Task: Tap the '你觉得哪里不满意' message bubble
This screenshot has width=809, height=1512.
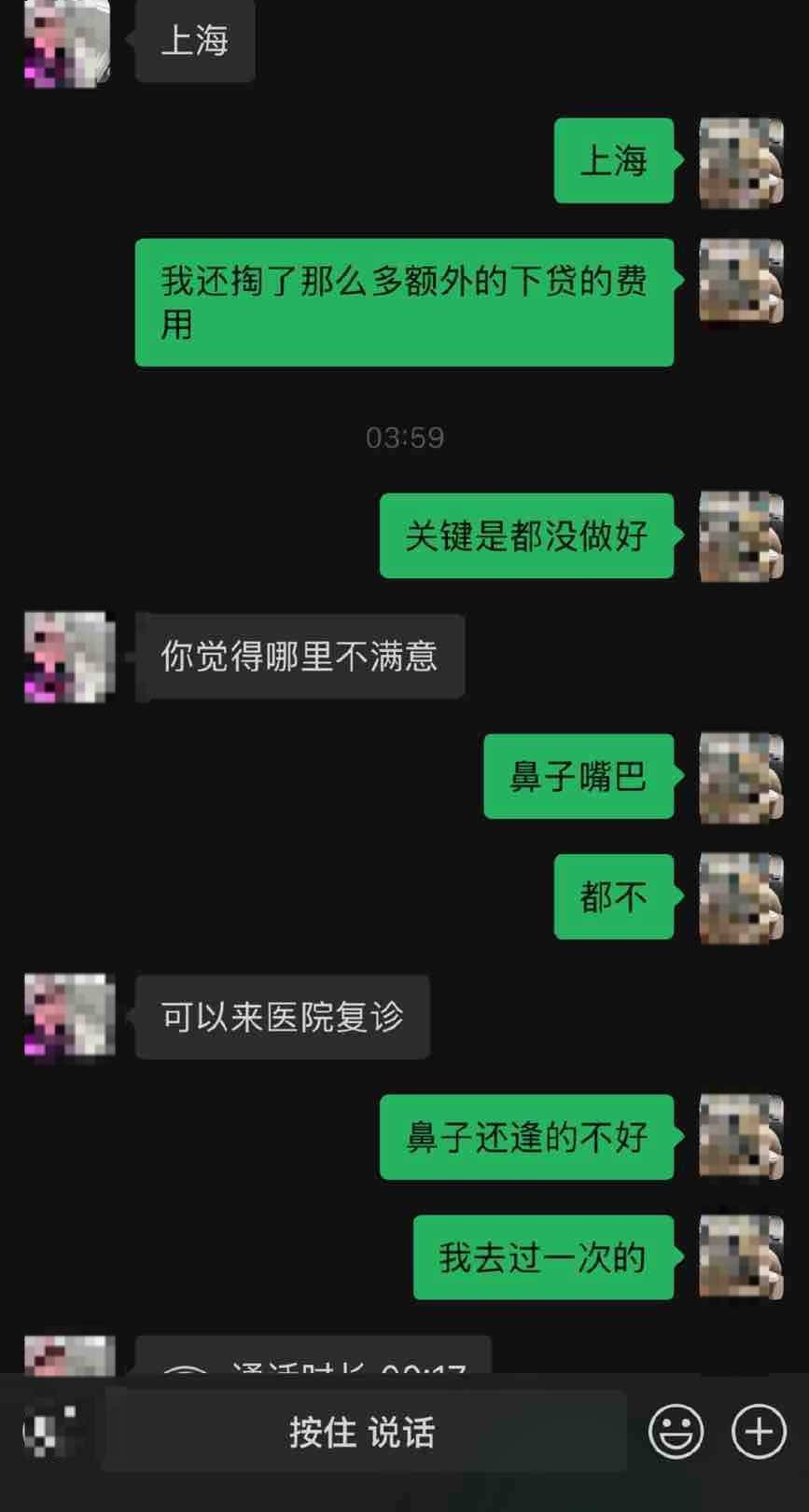Action: pos(299,656)
